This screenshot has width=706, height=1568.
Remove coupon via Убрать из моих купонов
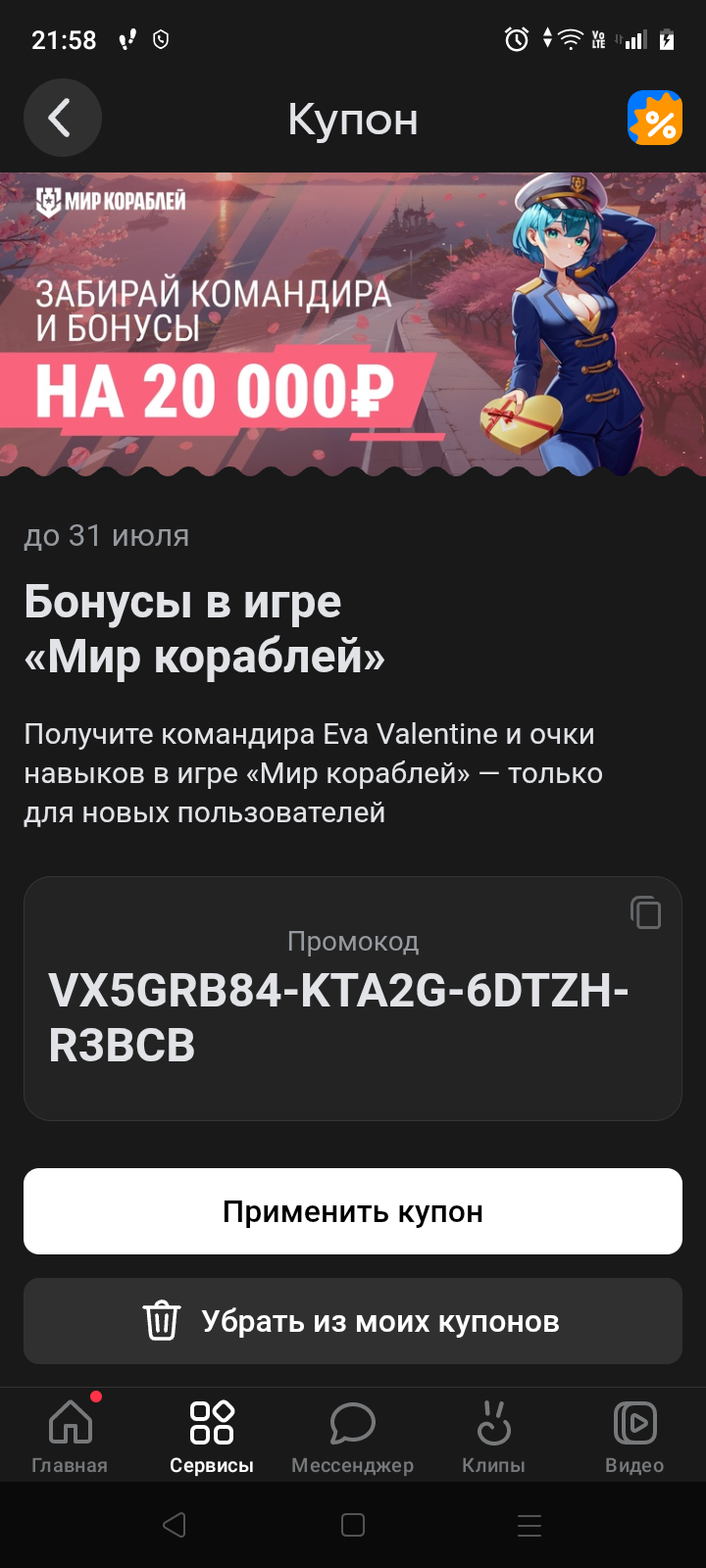(x=353, y=1321)
